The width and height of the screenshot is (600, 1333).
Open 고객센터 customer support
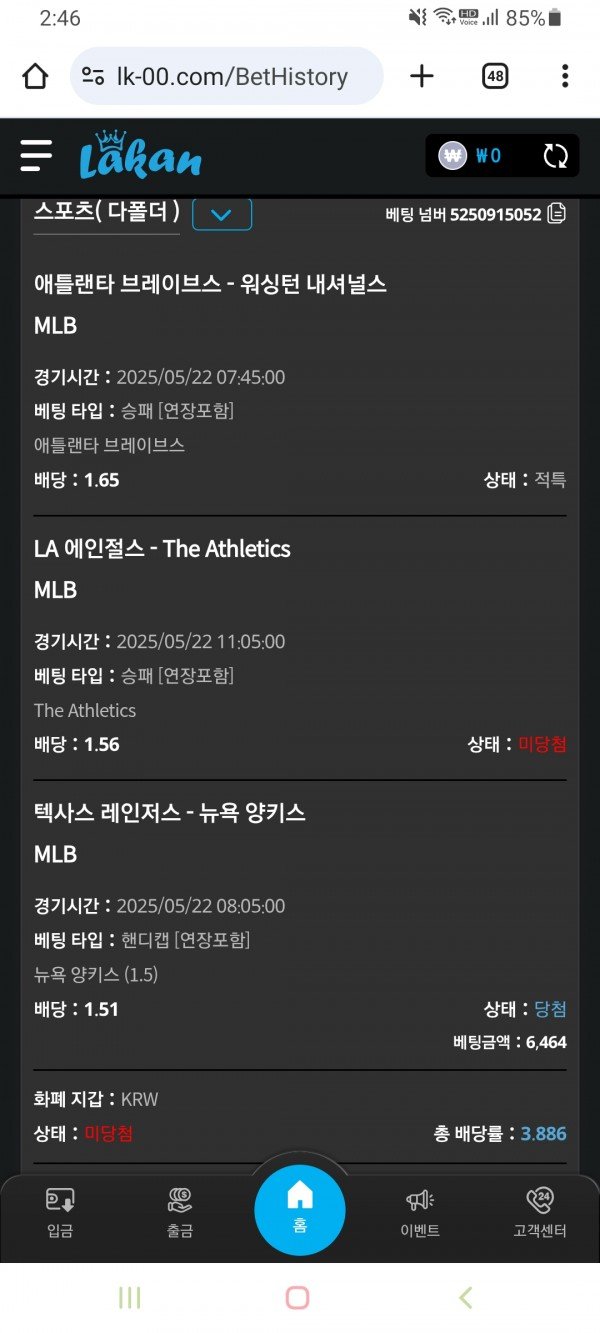[539, 1211]
